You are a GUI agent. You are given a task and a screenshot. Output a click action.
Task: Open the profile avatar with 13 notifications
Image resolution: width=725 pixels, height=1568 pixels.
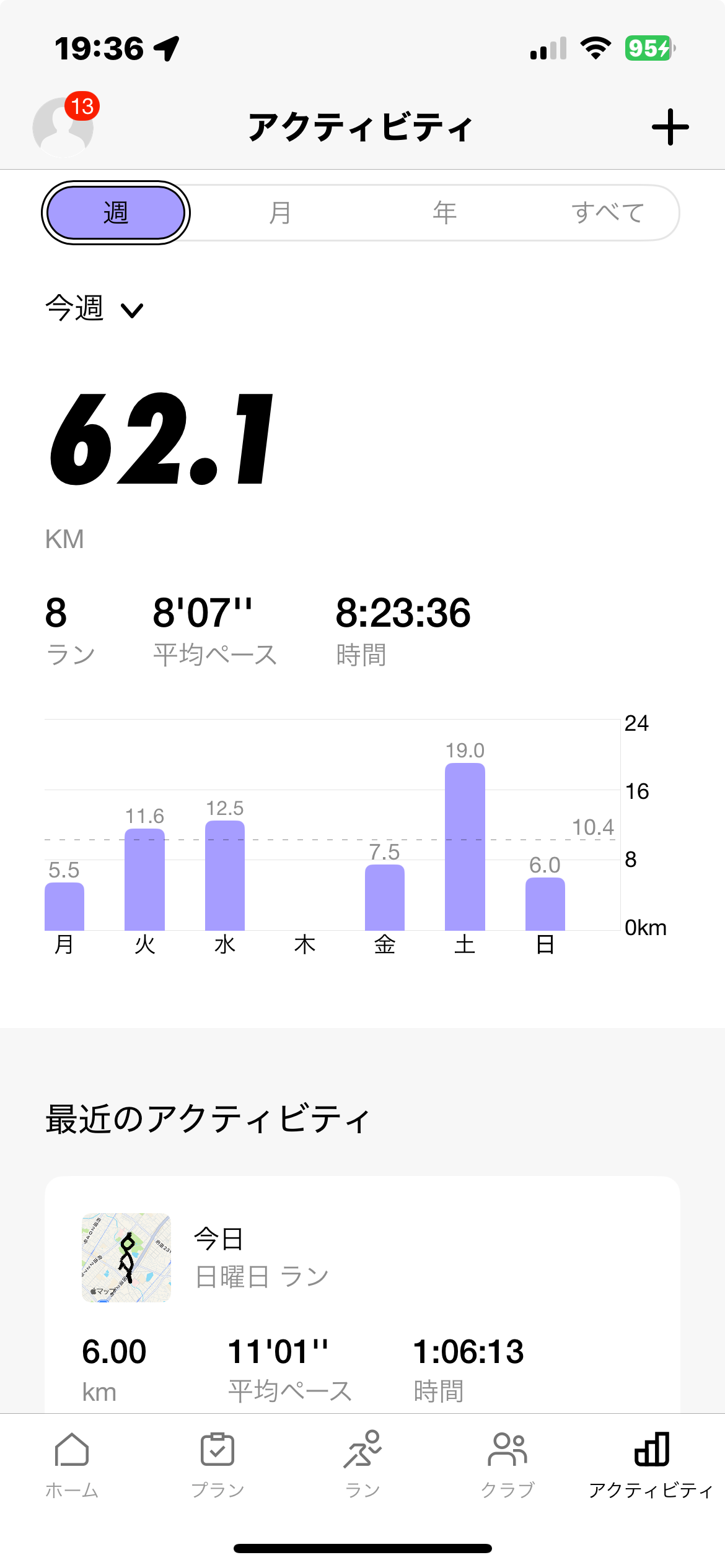point(63,126)
